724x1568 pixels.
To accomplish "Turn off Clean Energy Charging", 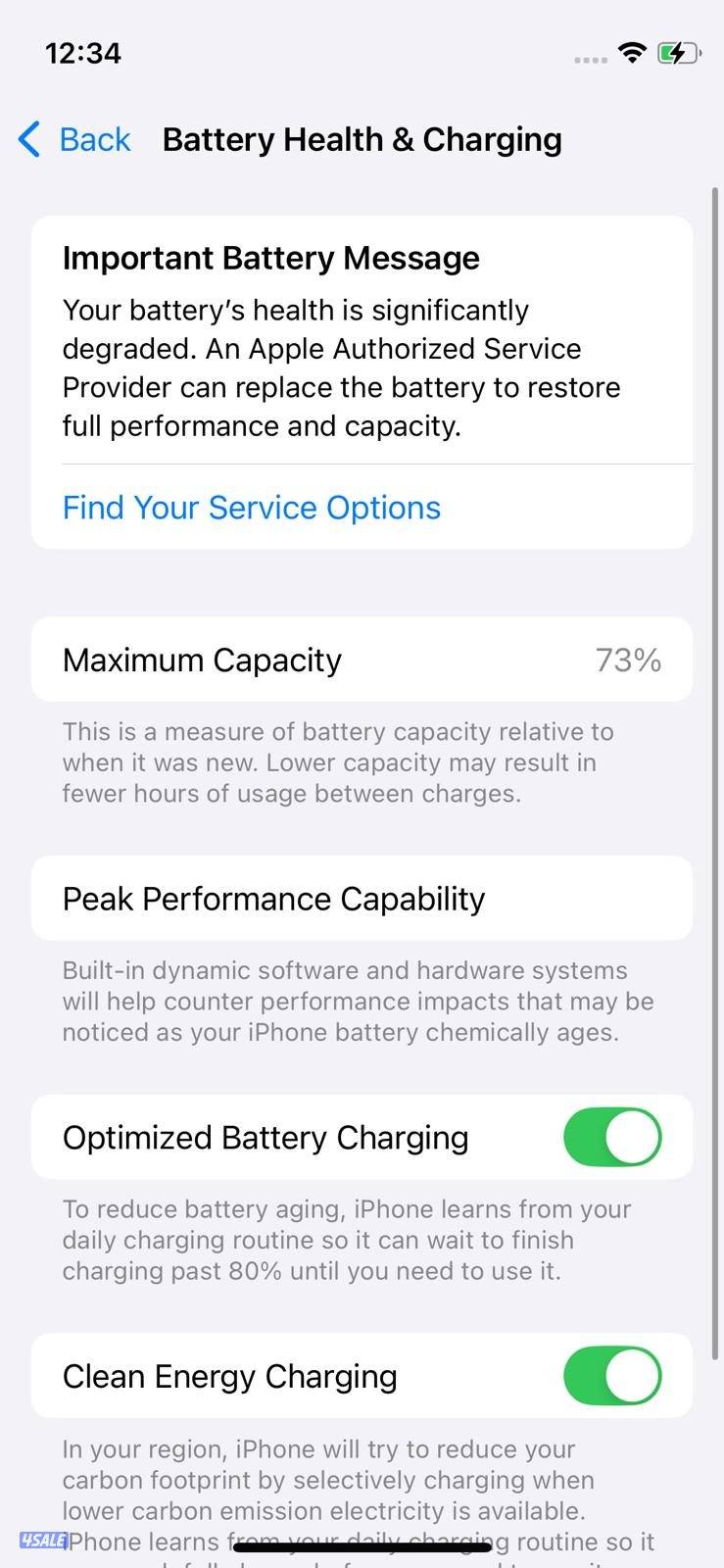I will [x=612, y=1376].
